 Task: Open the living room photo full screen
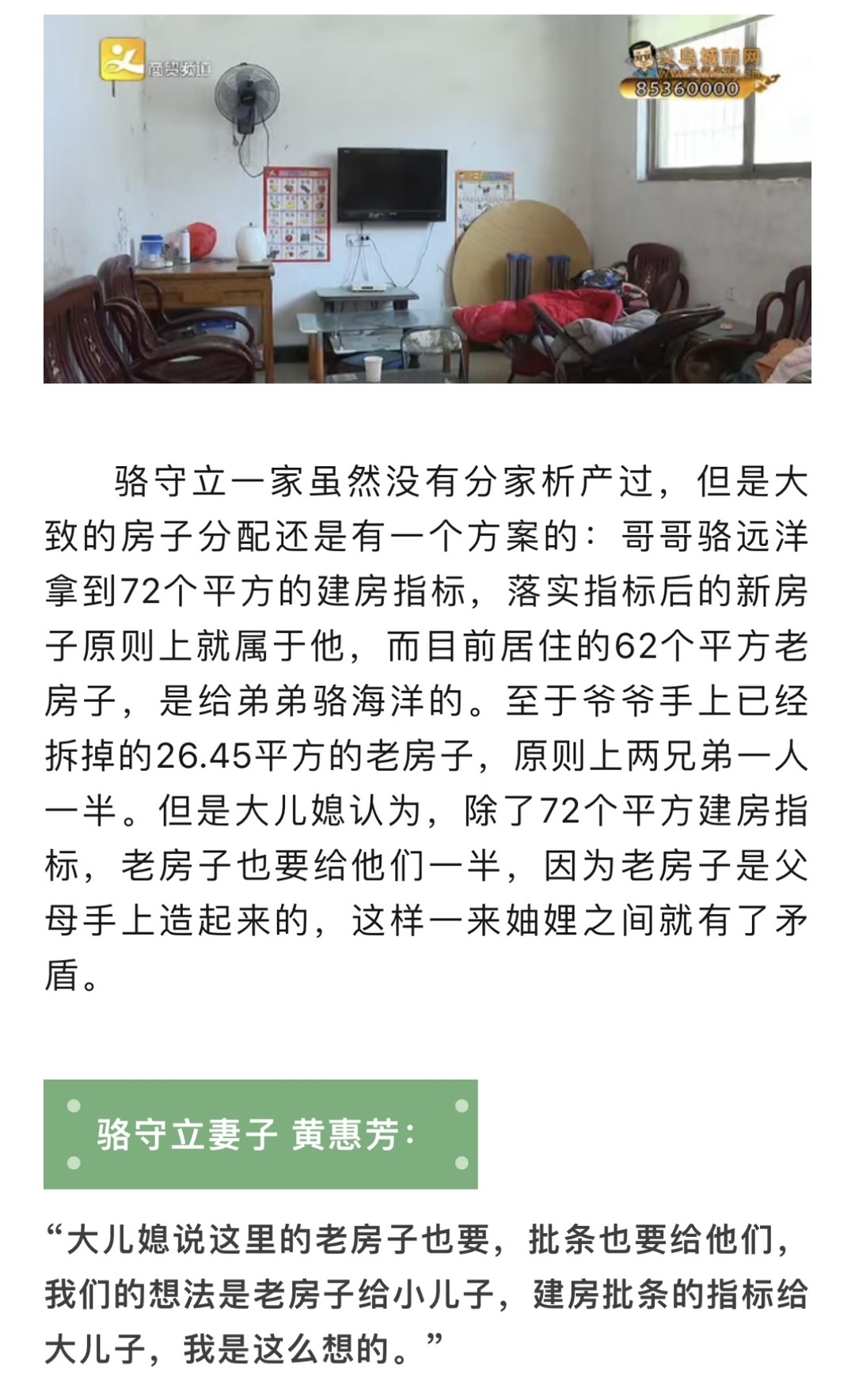[x=427, y=199]
